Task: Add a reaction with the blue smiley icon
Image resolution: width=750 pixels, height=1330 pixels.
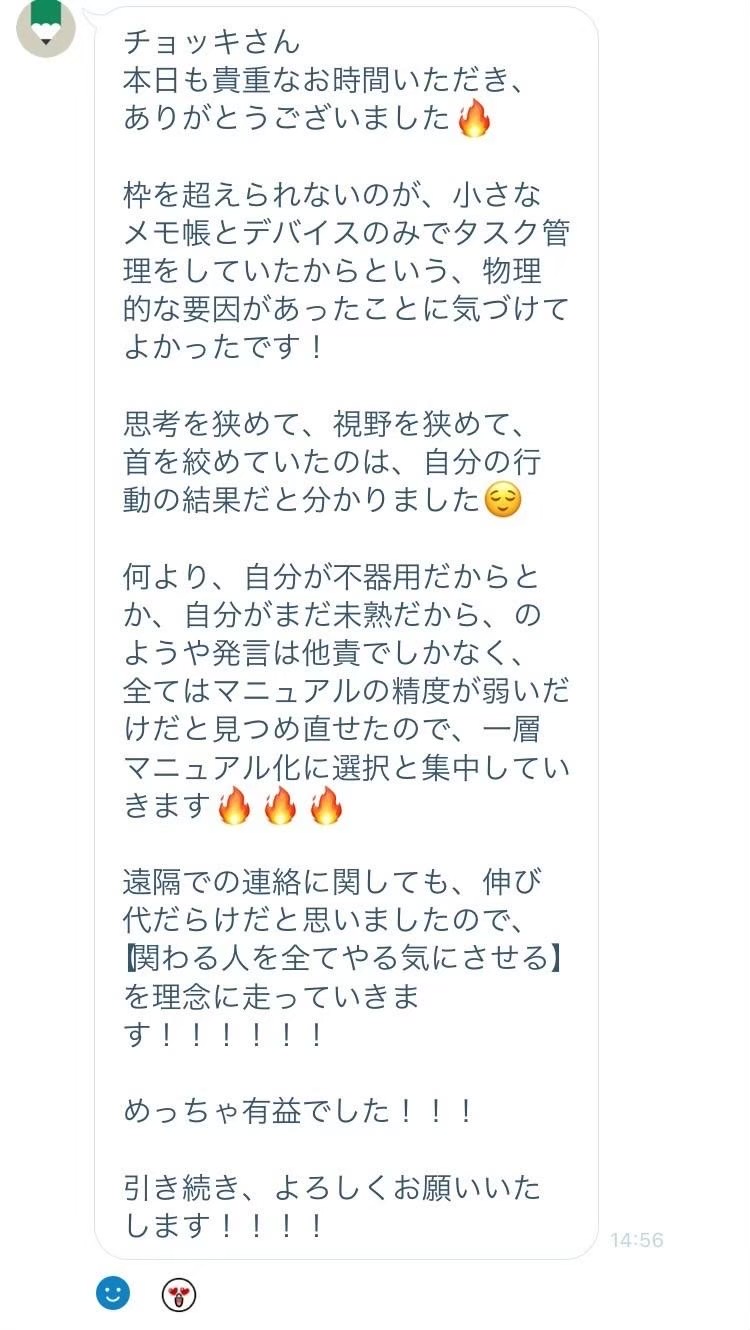Action: pyautogui.click(x=113, y=1293)
